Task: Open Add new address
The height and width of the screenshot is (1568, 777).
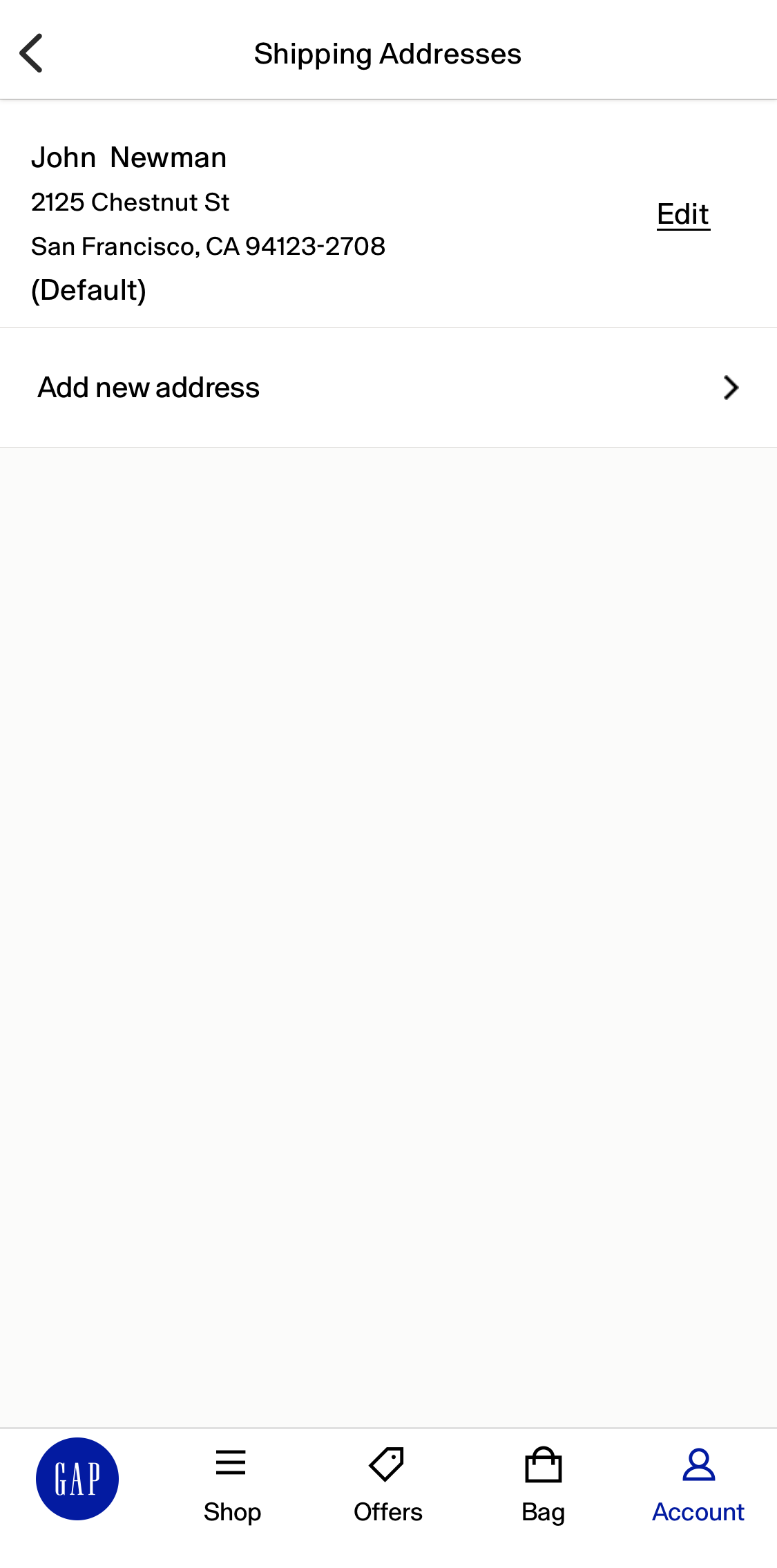Action: pos(147,387)
